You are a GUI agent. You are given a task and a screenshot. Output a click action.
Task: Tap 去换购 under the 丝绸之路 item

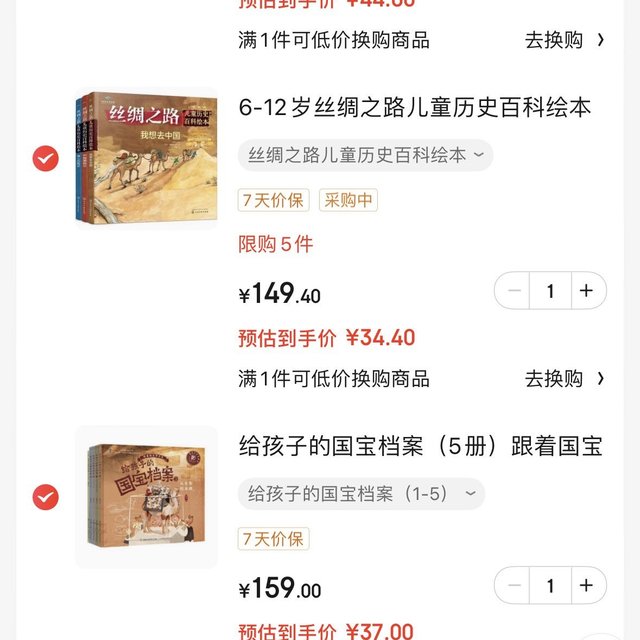coord(564,379)
